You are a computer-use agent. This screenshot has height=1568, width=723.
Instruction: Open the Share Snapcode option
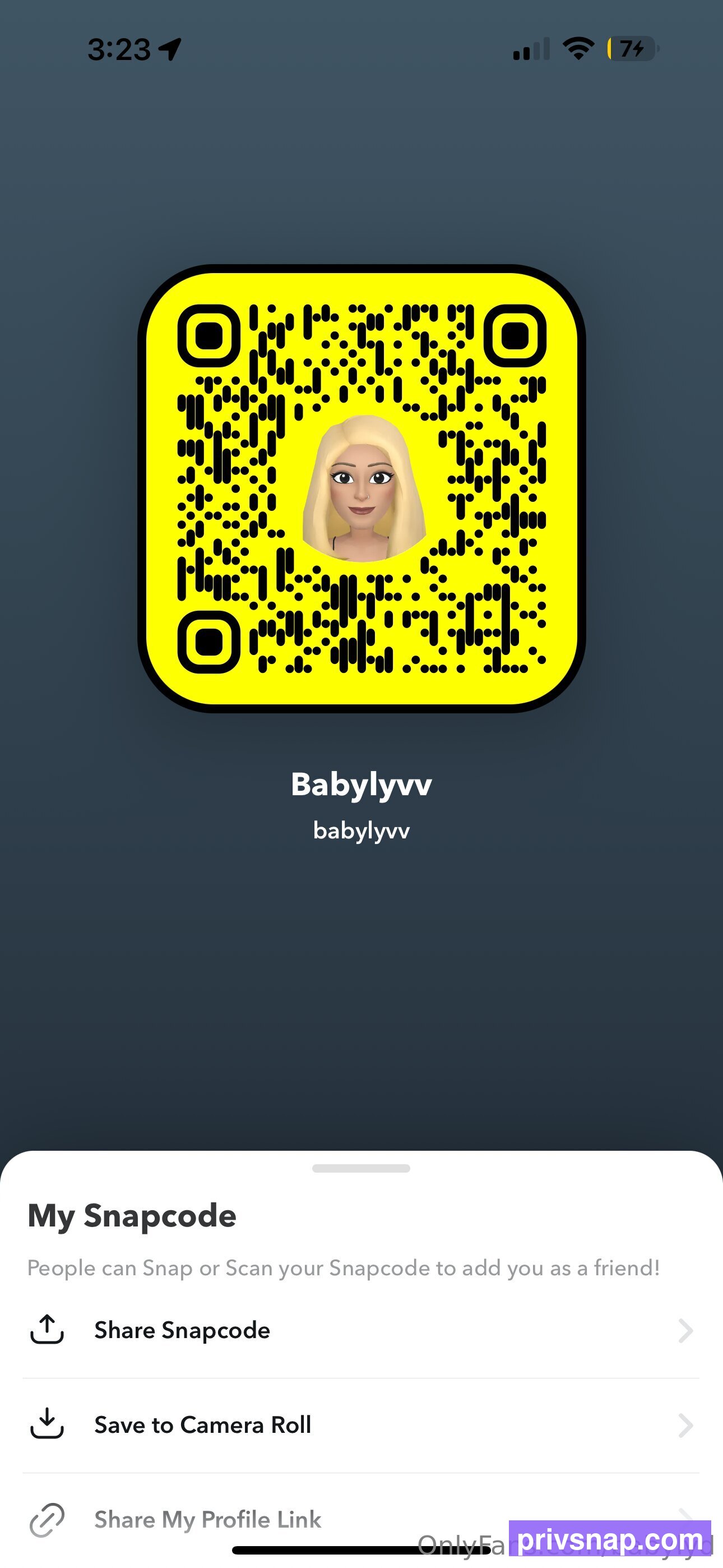tap(361, 1331)
